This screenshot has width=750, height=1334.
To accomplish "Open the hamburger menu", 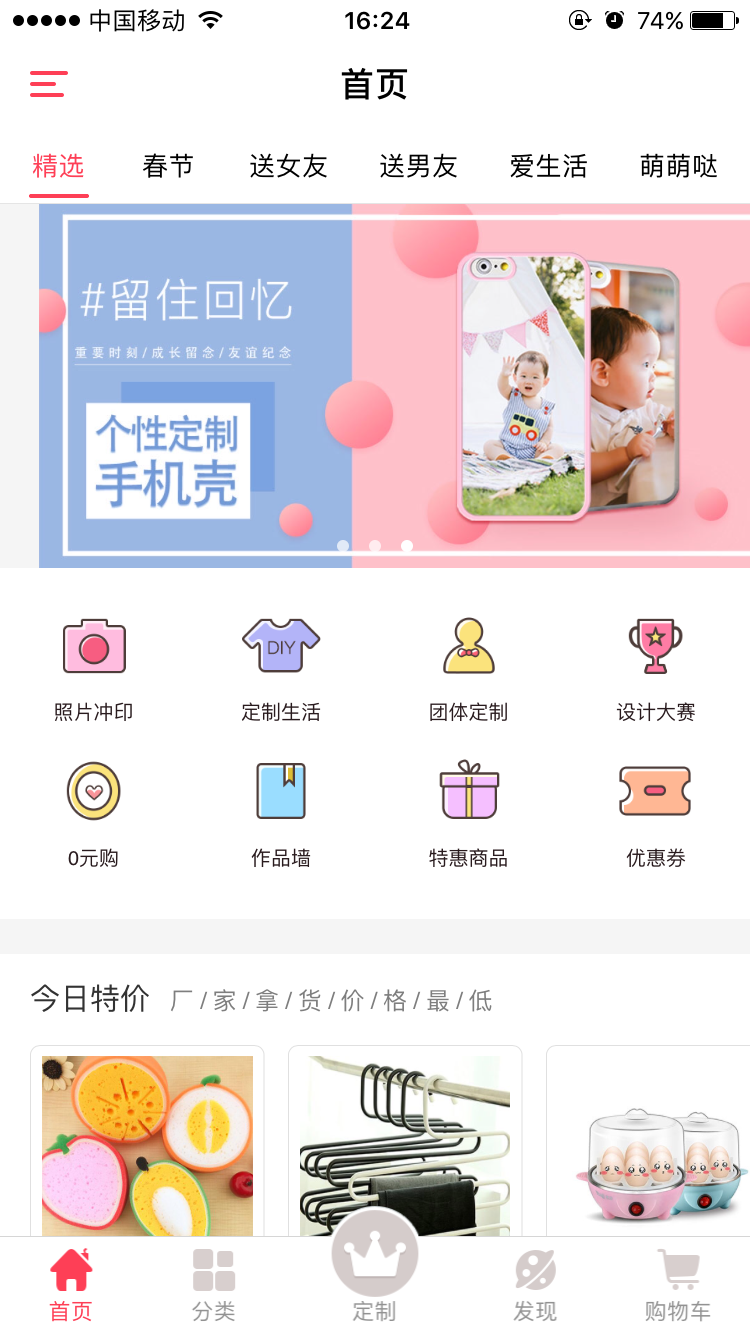I will click(x=48, y=84).
